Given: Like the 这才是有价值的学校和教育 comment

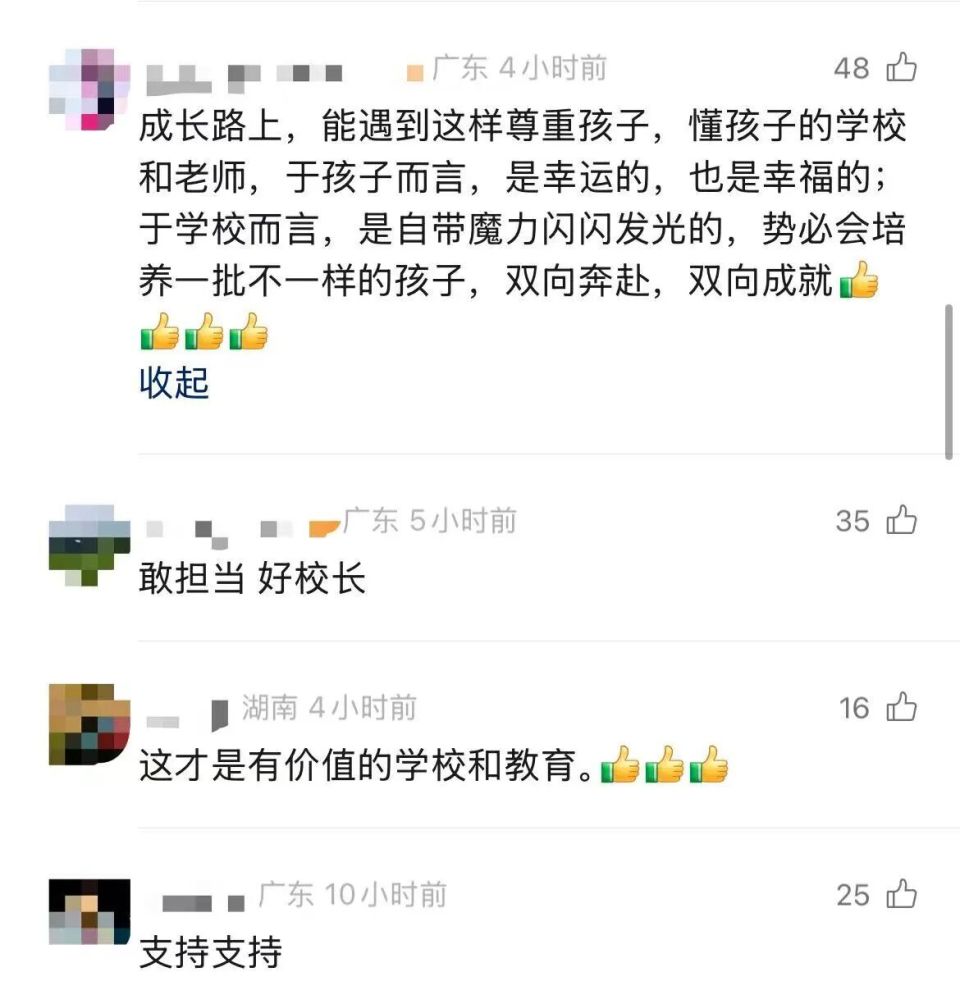Looking at the screenshot, I should point(902,708).
